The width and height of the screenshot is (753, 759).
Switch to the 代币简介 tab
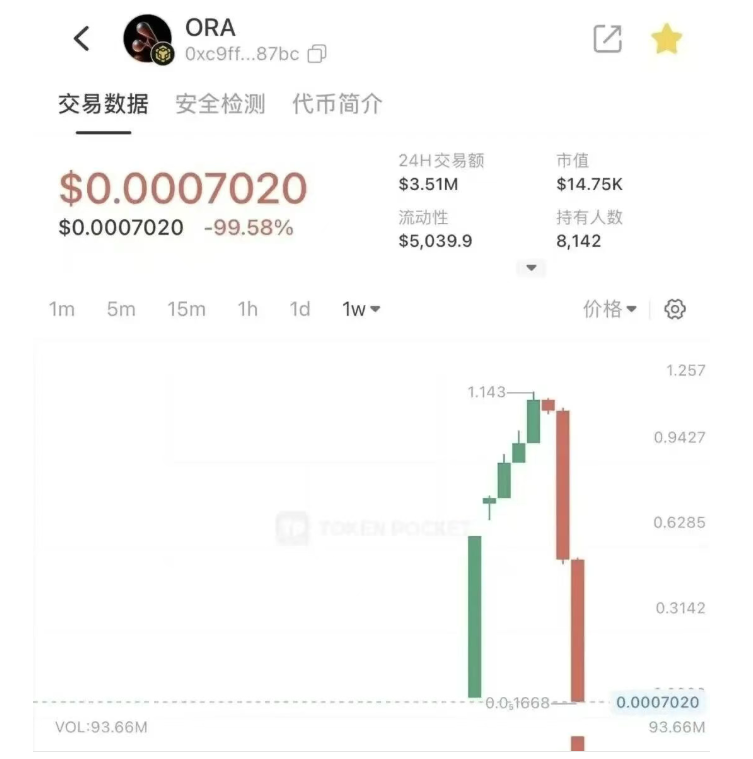(335, 103)
